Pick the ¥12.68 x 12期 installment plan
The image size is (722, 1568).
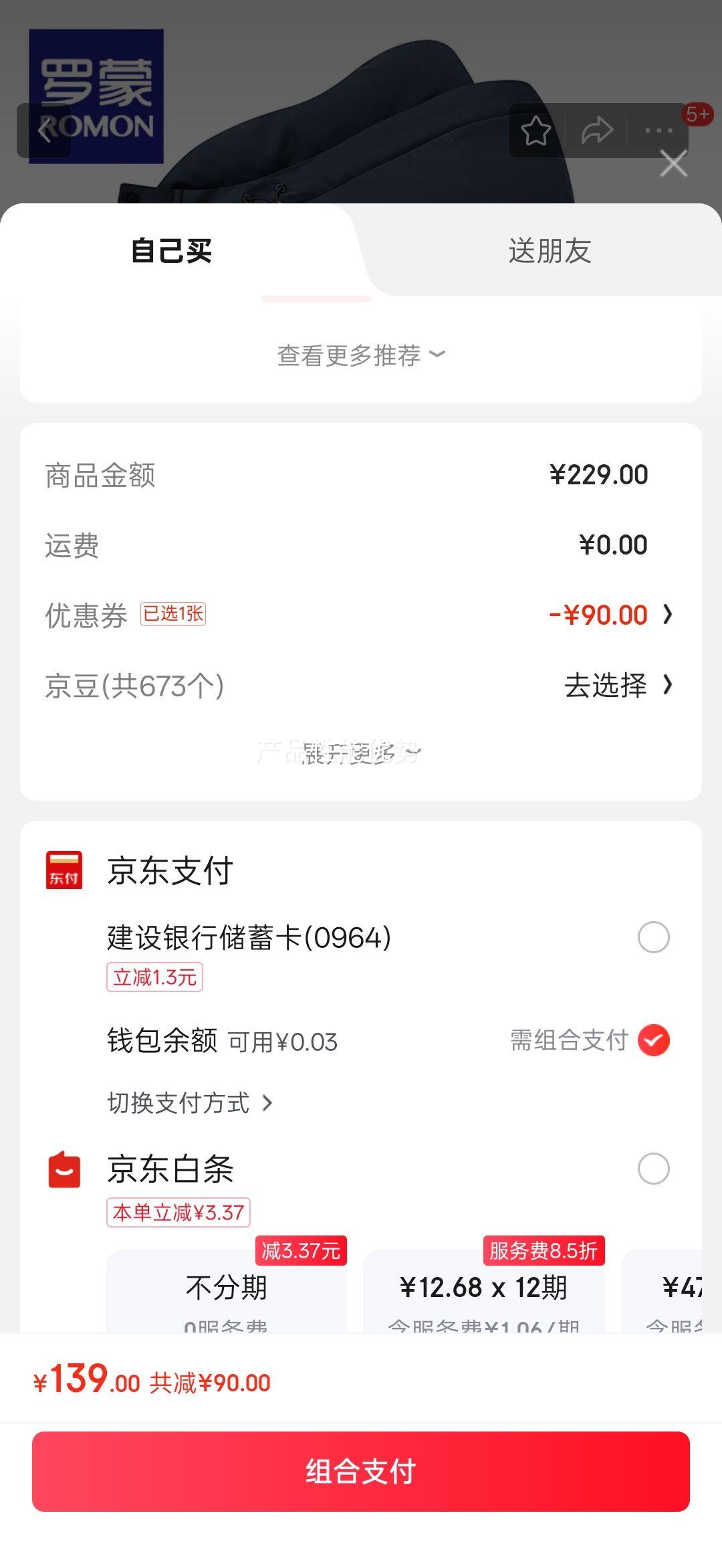click(484, 1291)
